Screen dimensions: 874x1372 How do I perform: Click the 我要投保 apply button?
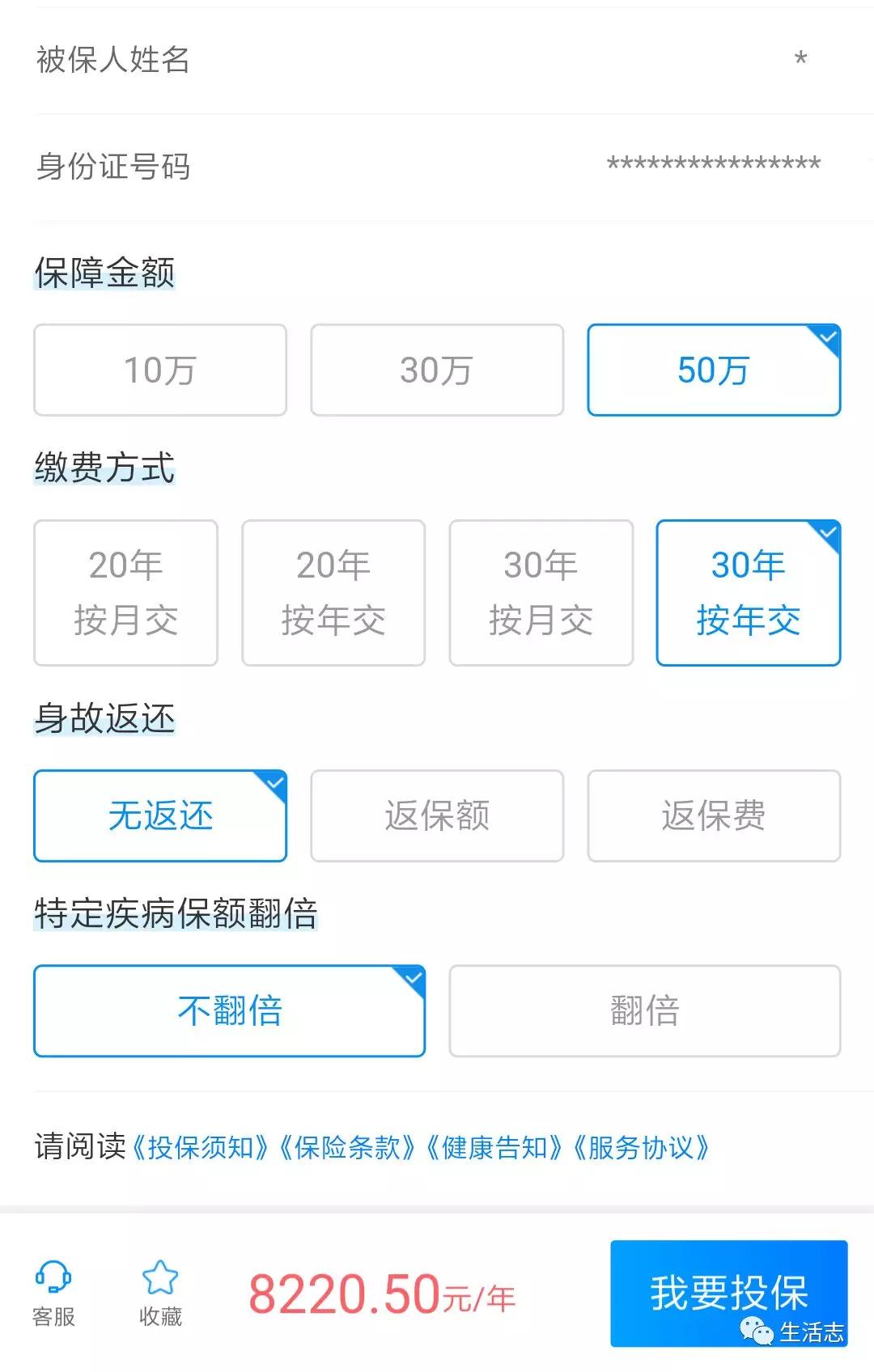[727, 1292]
